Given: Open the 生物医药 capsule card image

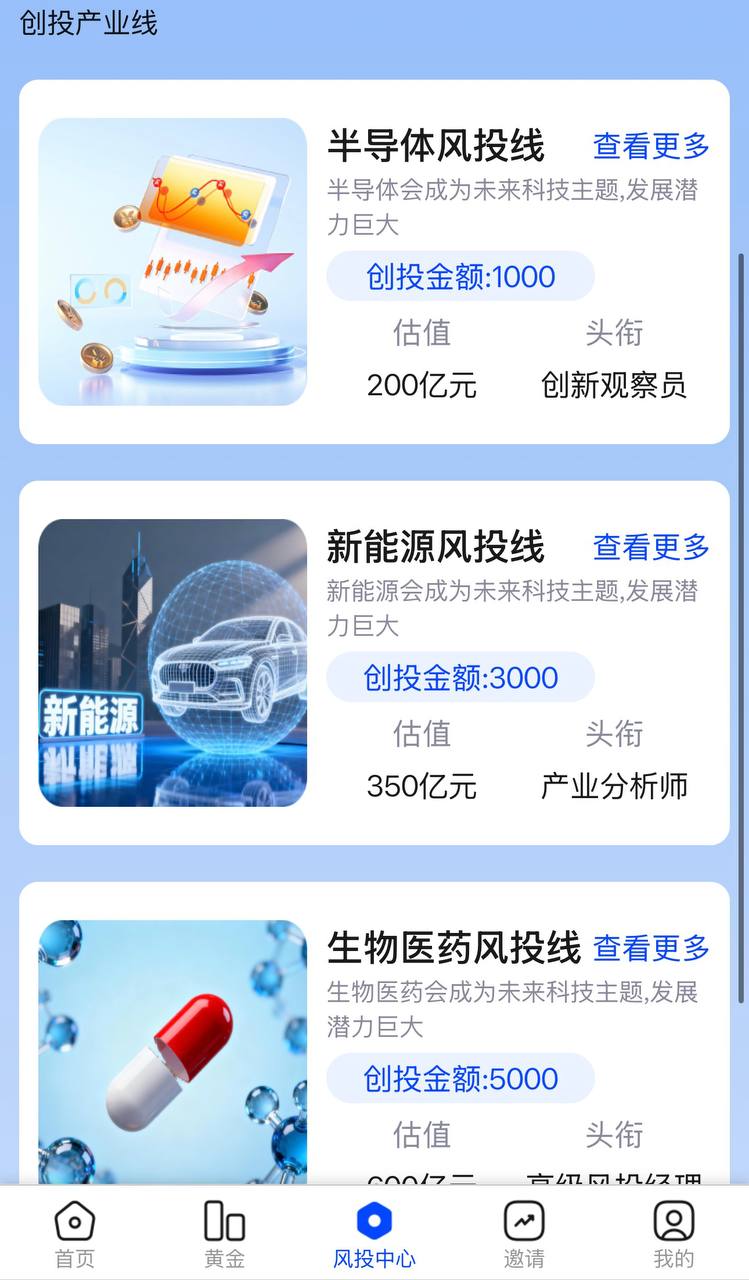Looking at the screenshot, I should tap(173, 1052).
